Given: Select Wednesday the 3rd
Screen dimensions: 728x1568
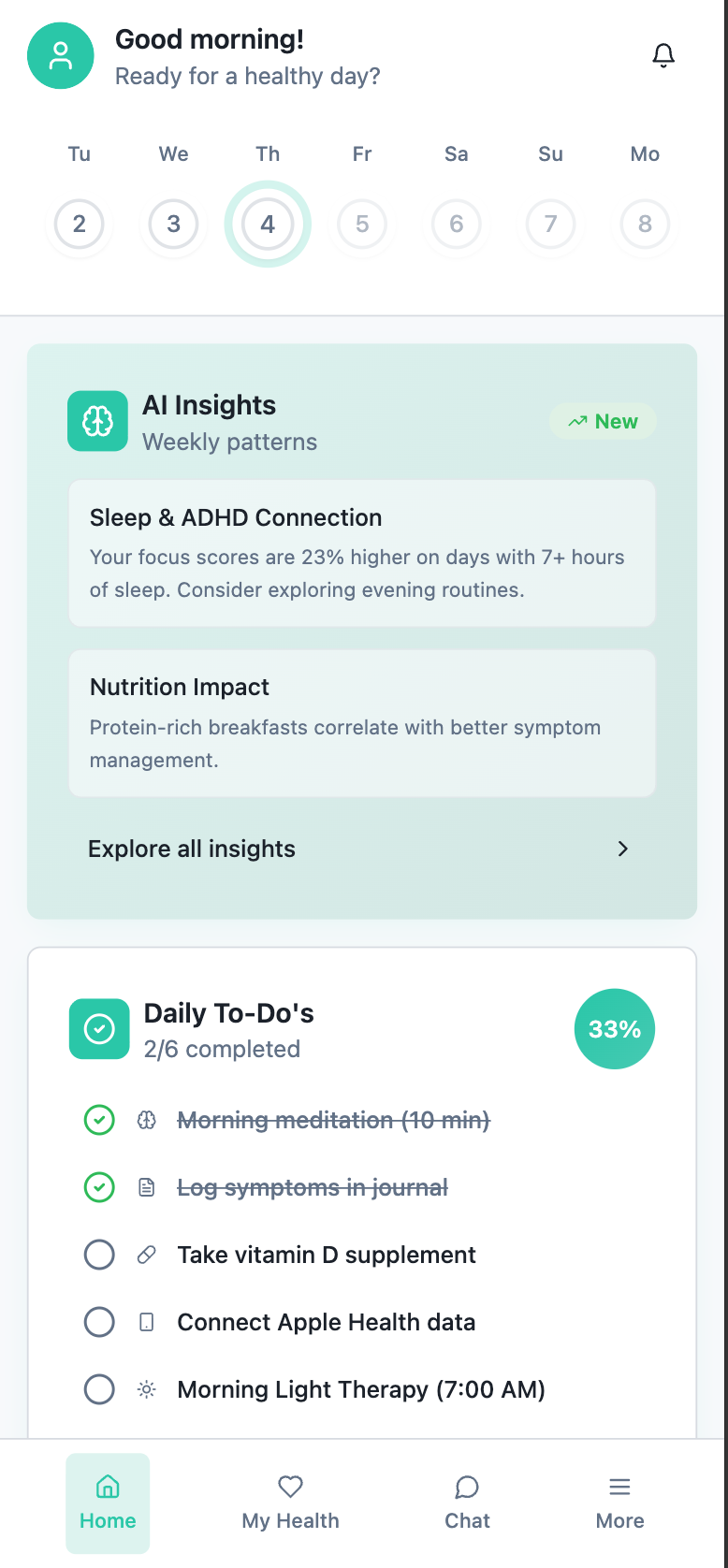Looking at the screenshot, I should click(x=174, y=225).
